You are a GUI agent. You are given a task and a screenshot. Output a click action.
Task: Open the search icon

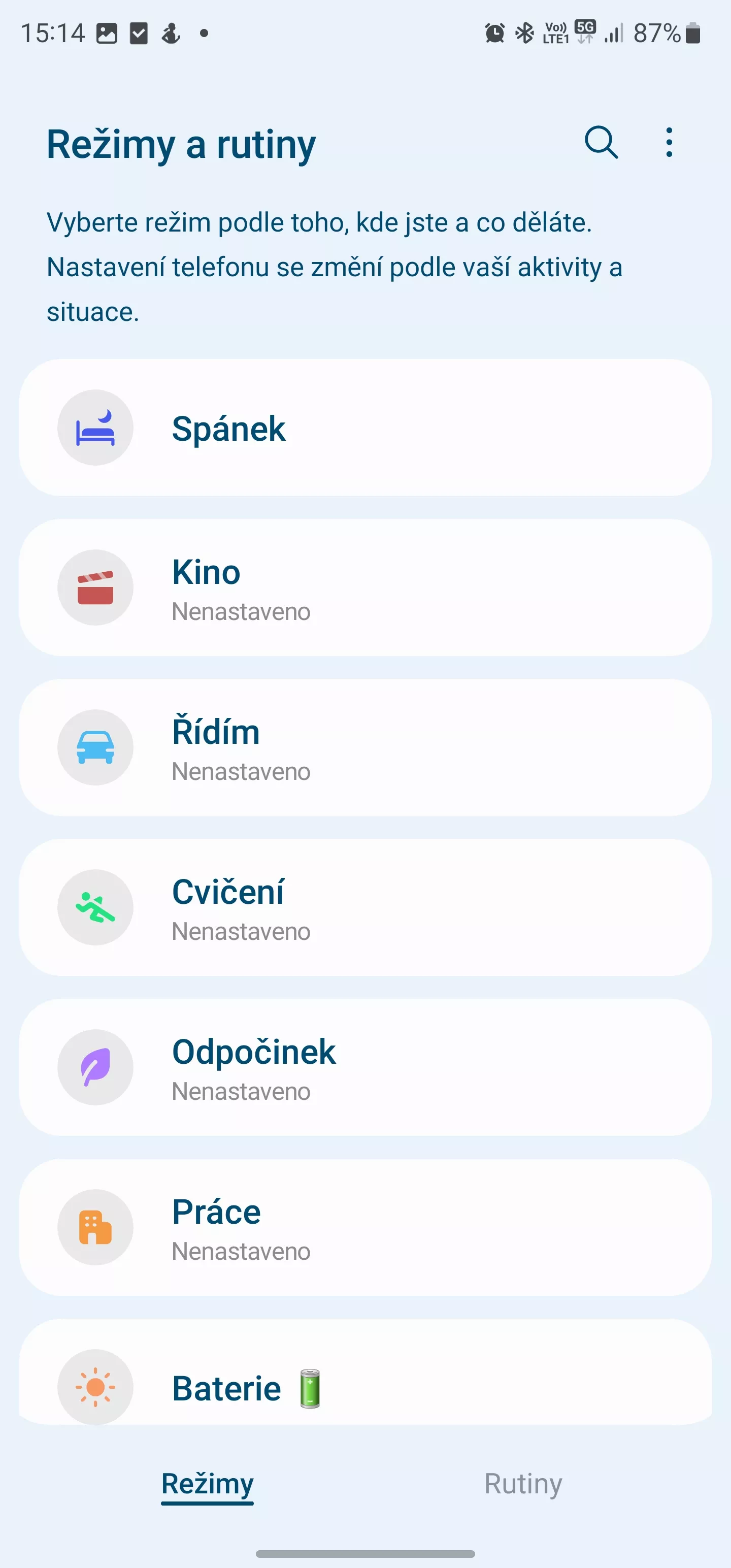point(602,143)
